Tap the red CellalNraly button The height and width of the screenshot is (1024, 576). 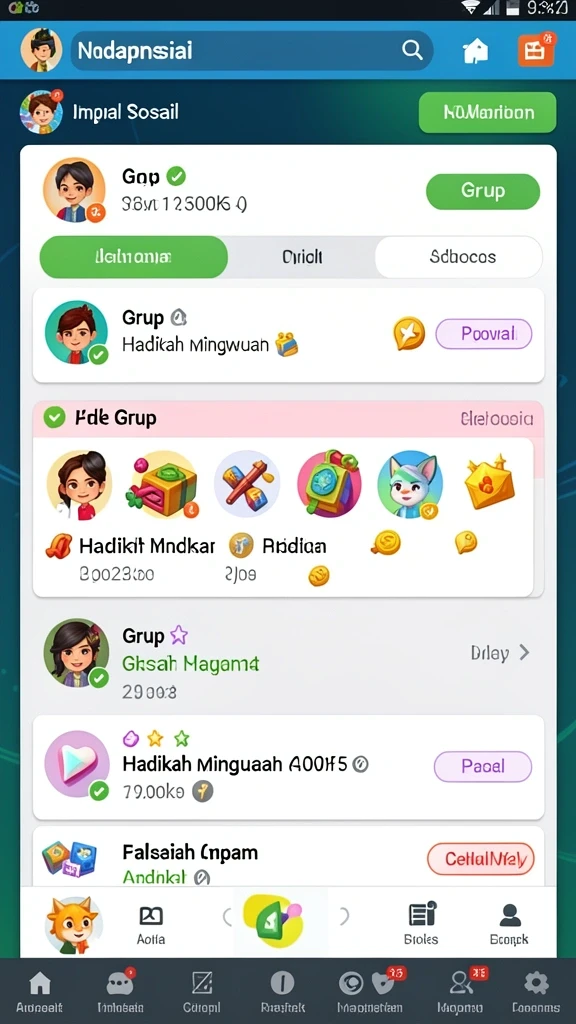(481, 859)
